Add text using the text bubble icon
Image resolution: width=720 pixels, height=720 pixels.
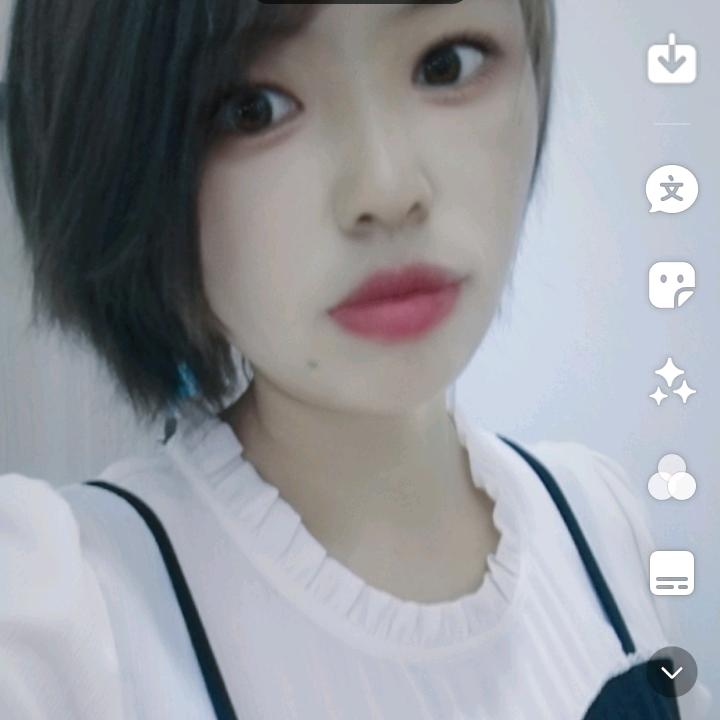[x=671, y=189]
